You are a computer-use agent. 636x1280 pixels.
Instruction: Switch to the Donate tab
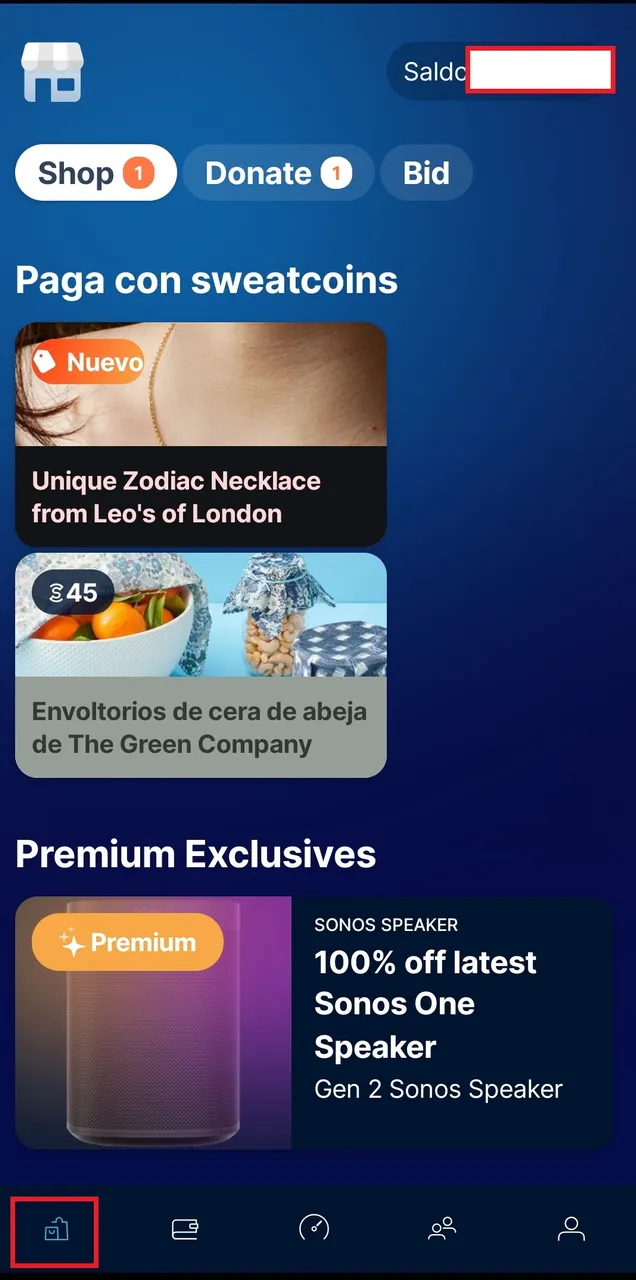click(x=278, y=173)
